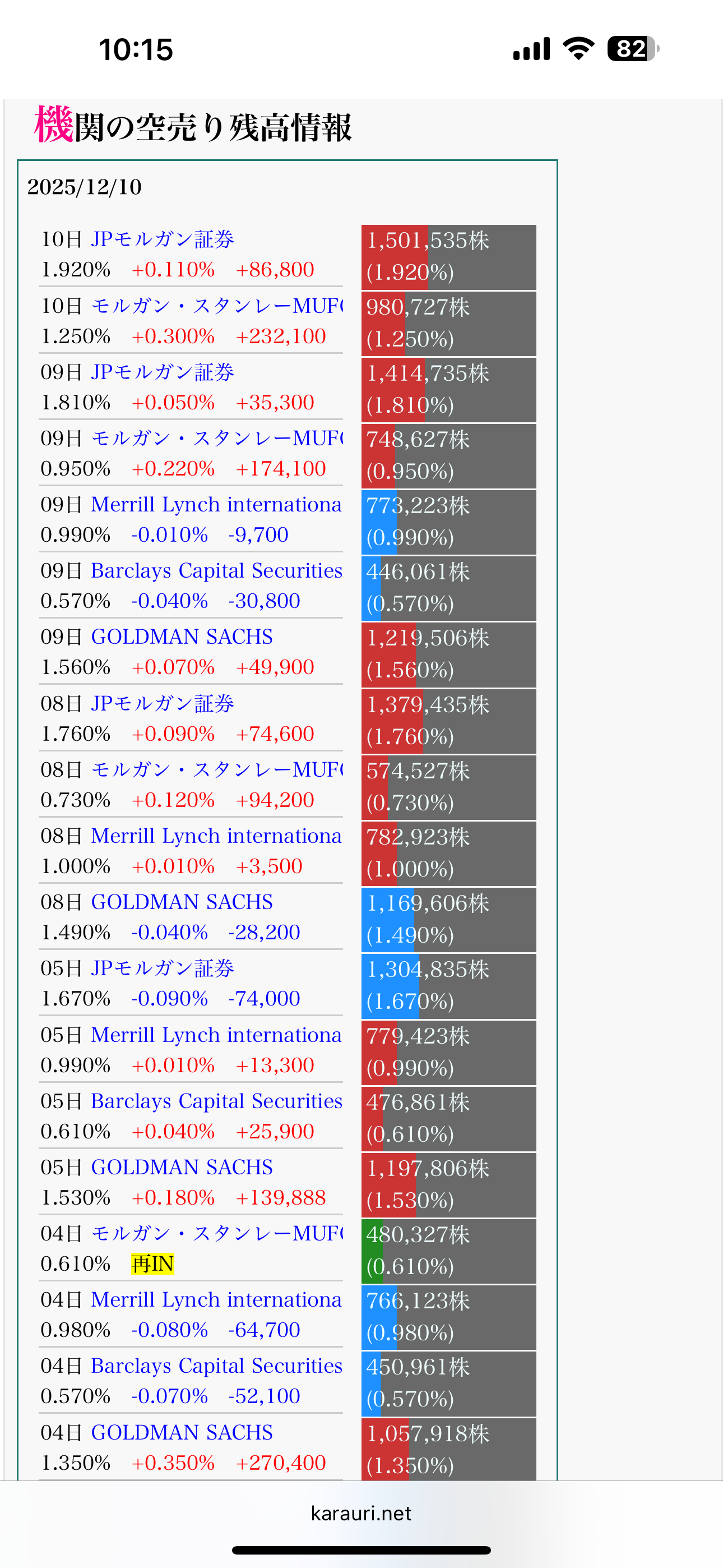This screenshot has width=723, height=1568.
Task: Open the 10日 JPモルガン証券 link
Action: point(162,239)
